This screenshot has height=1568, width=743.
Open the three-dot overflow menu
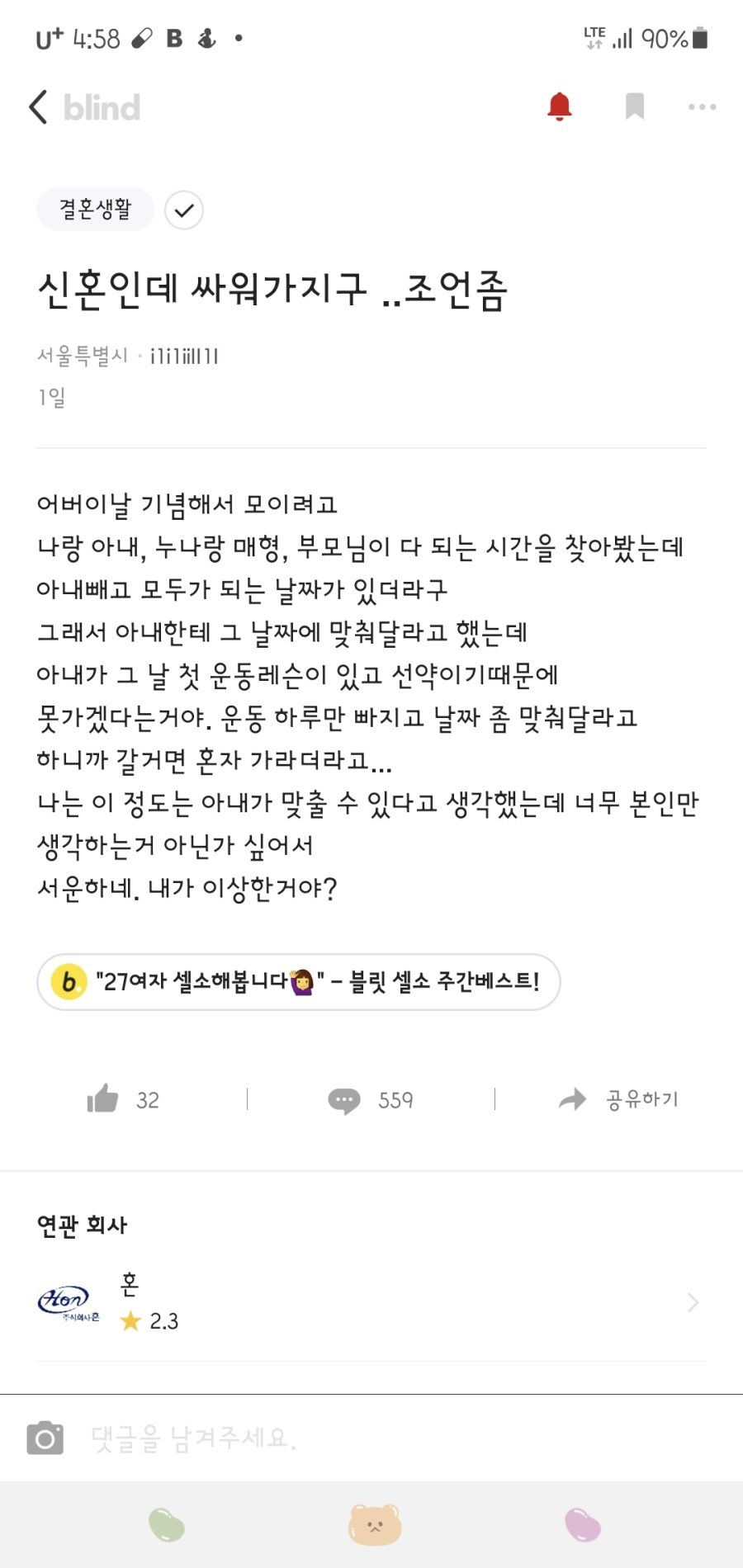pos(702,106)
